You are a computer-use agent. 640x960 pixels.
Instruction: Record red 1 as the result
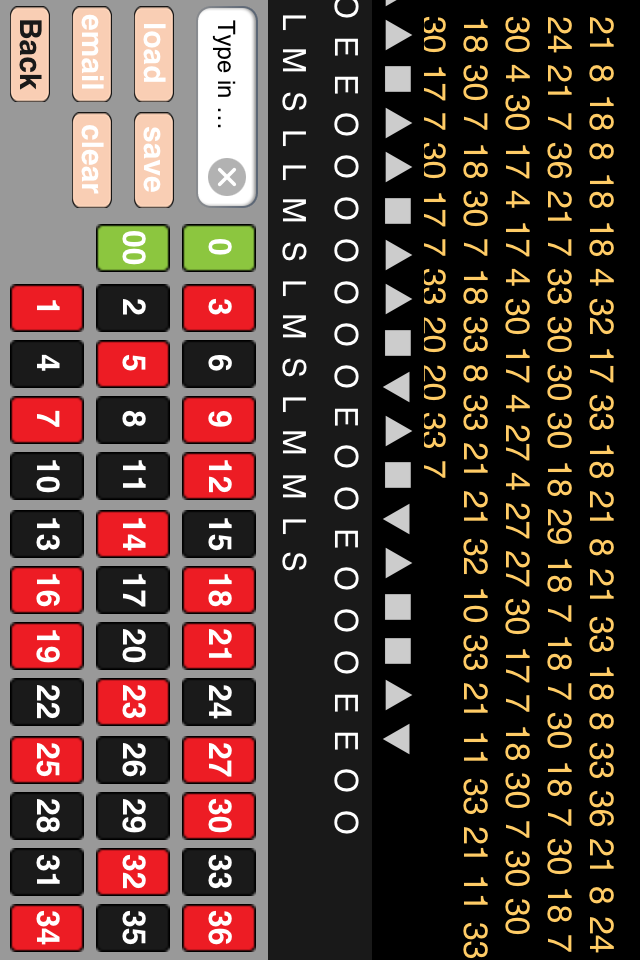coord(47,308)
